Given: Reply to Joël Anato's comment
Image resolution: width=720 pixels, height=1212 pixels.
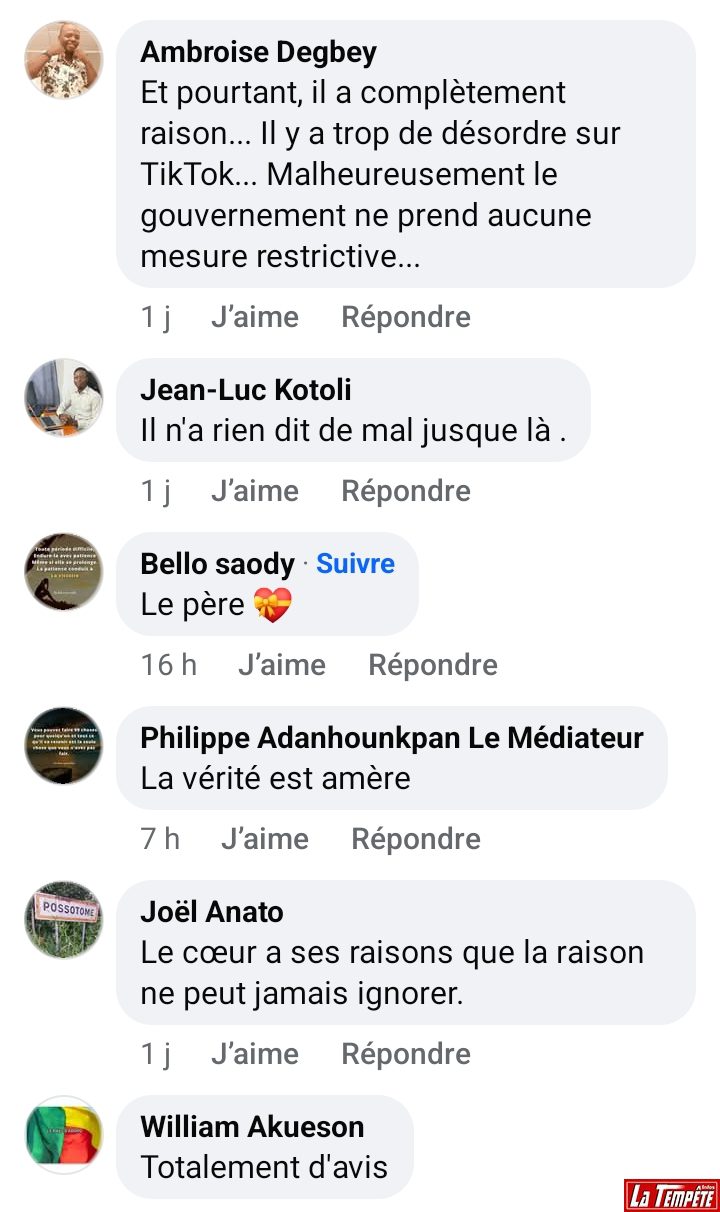Looking at the screenshot, I should (406, 1053).
